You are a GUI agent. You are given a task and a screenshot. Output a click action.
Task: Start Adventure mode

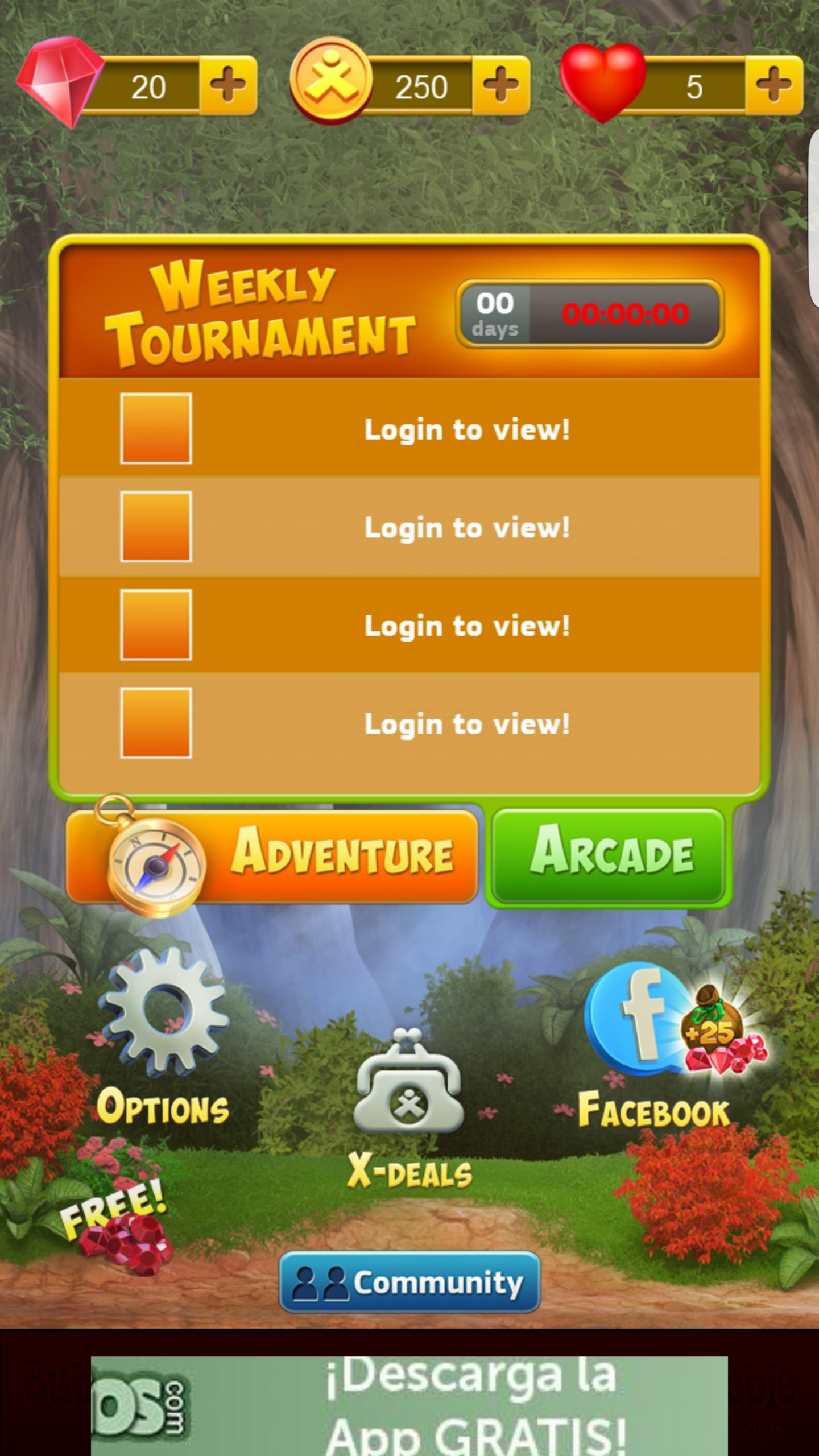(x=272, y=857)
